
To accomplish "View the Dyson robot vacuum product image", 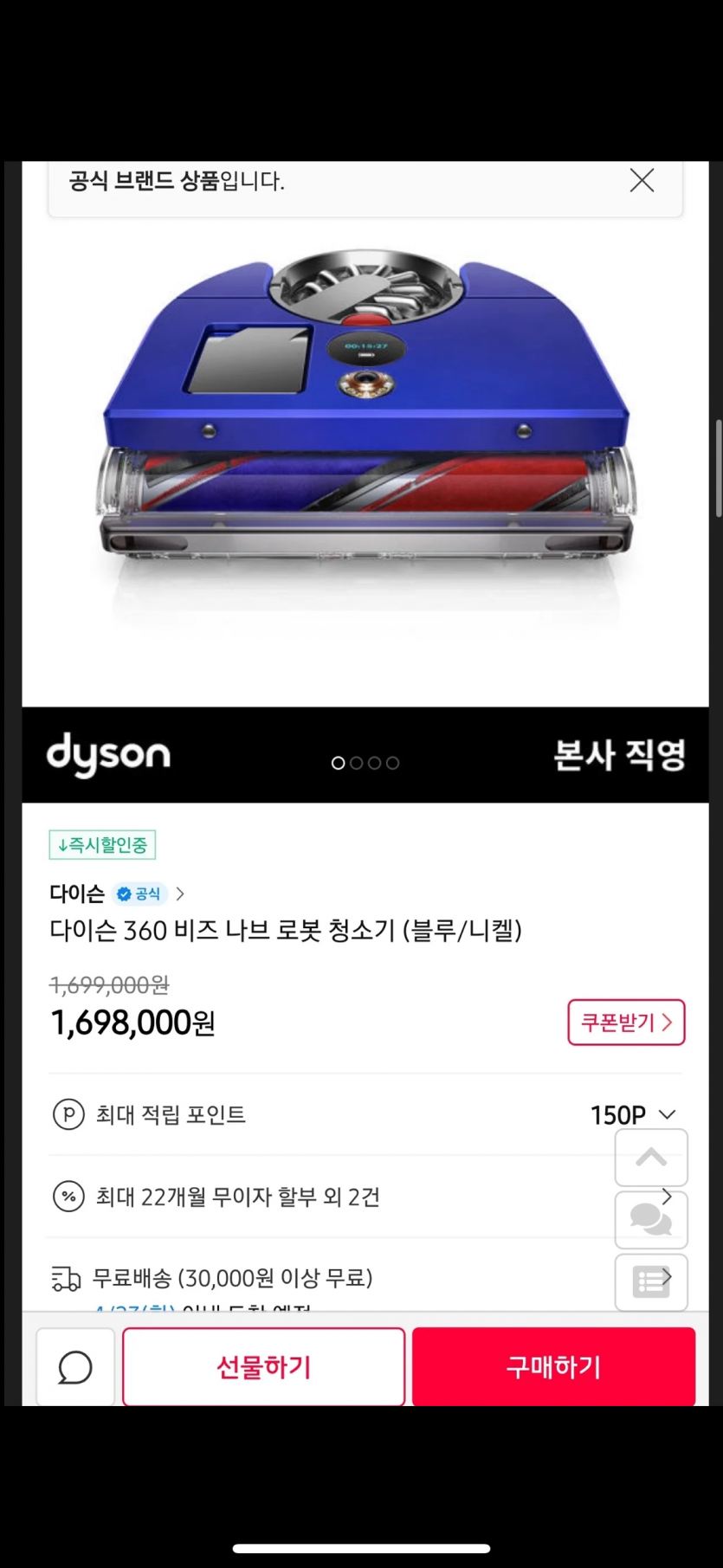I will [365, 416].
